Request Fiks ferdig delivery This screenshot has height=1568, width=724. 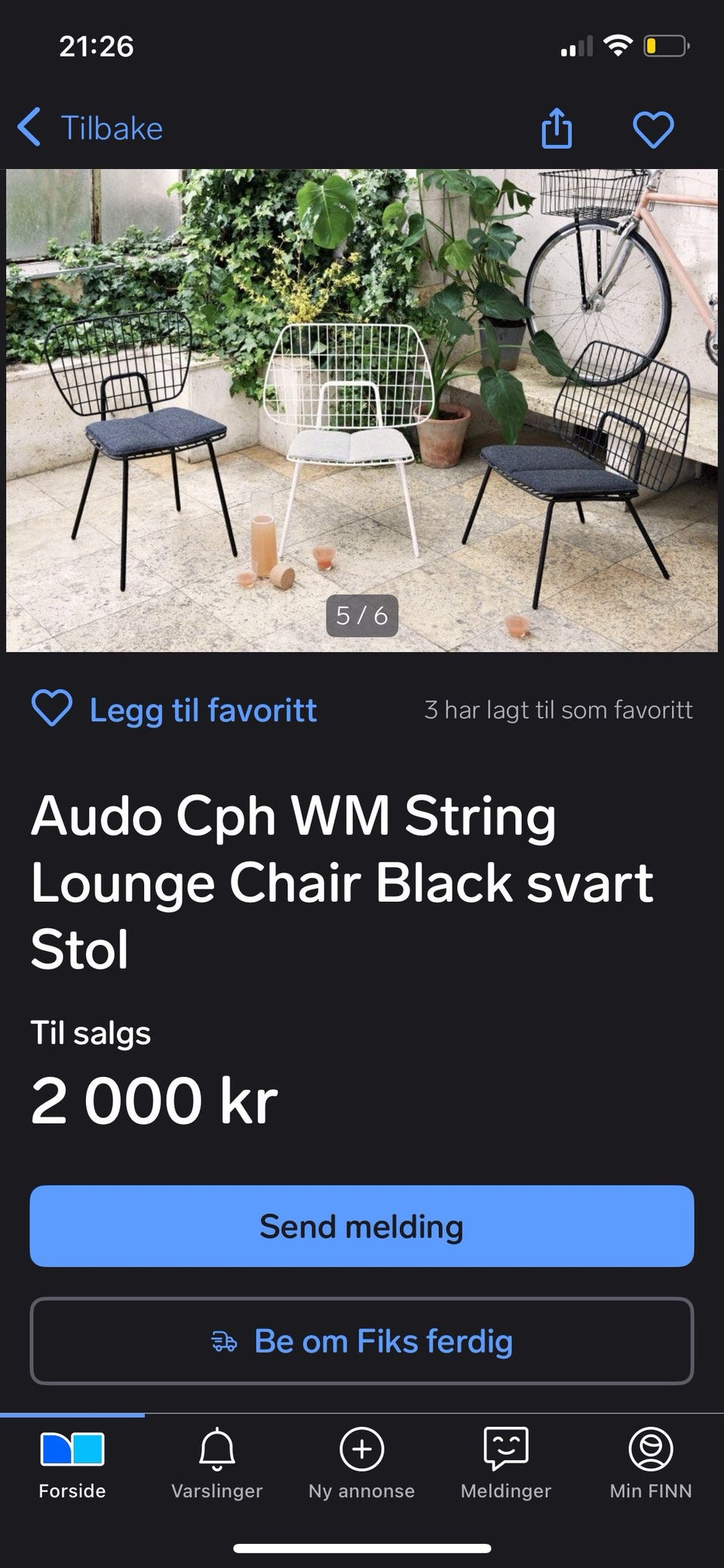point(362,1341)
